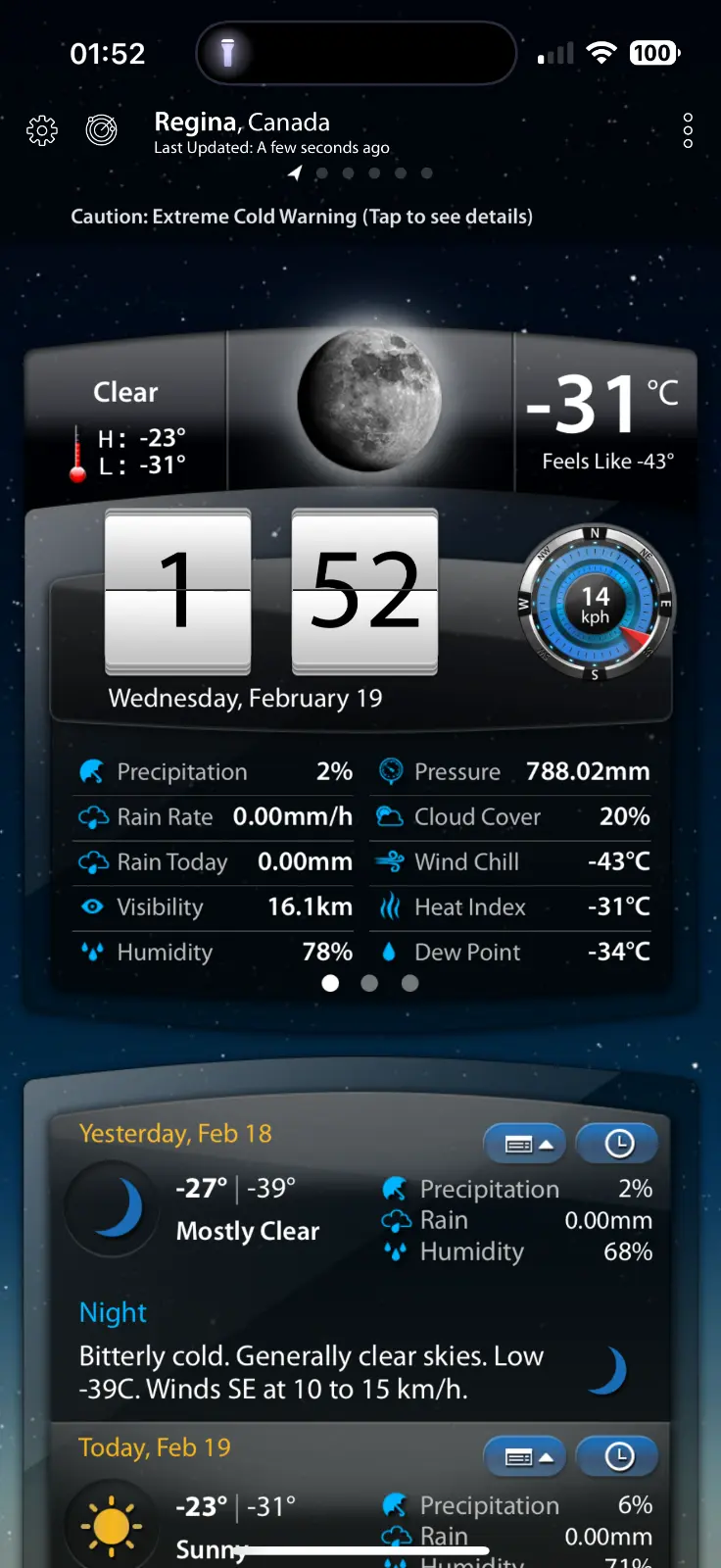Show hourly forecast for Today, Feb 19
Screen dimensions: 721x1568
point(618,1457)
